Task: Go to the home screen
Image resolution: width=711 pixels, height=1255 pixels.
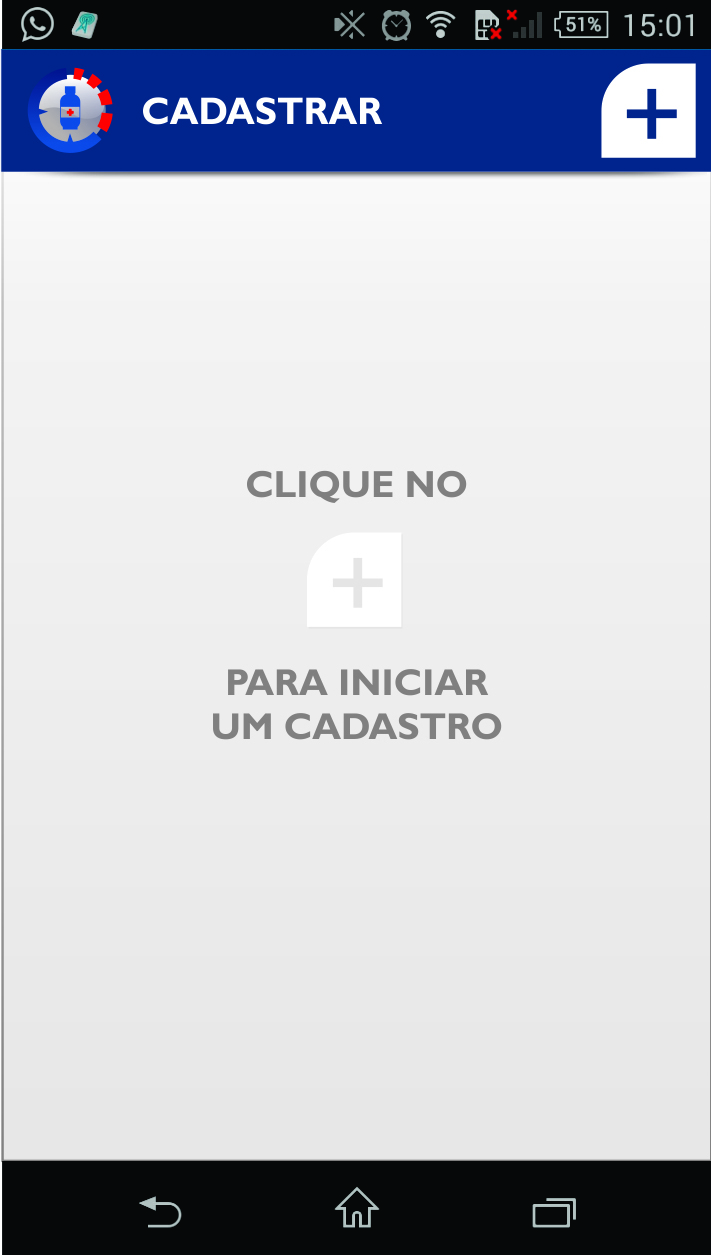Action: pos(356,1208)
